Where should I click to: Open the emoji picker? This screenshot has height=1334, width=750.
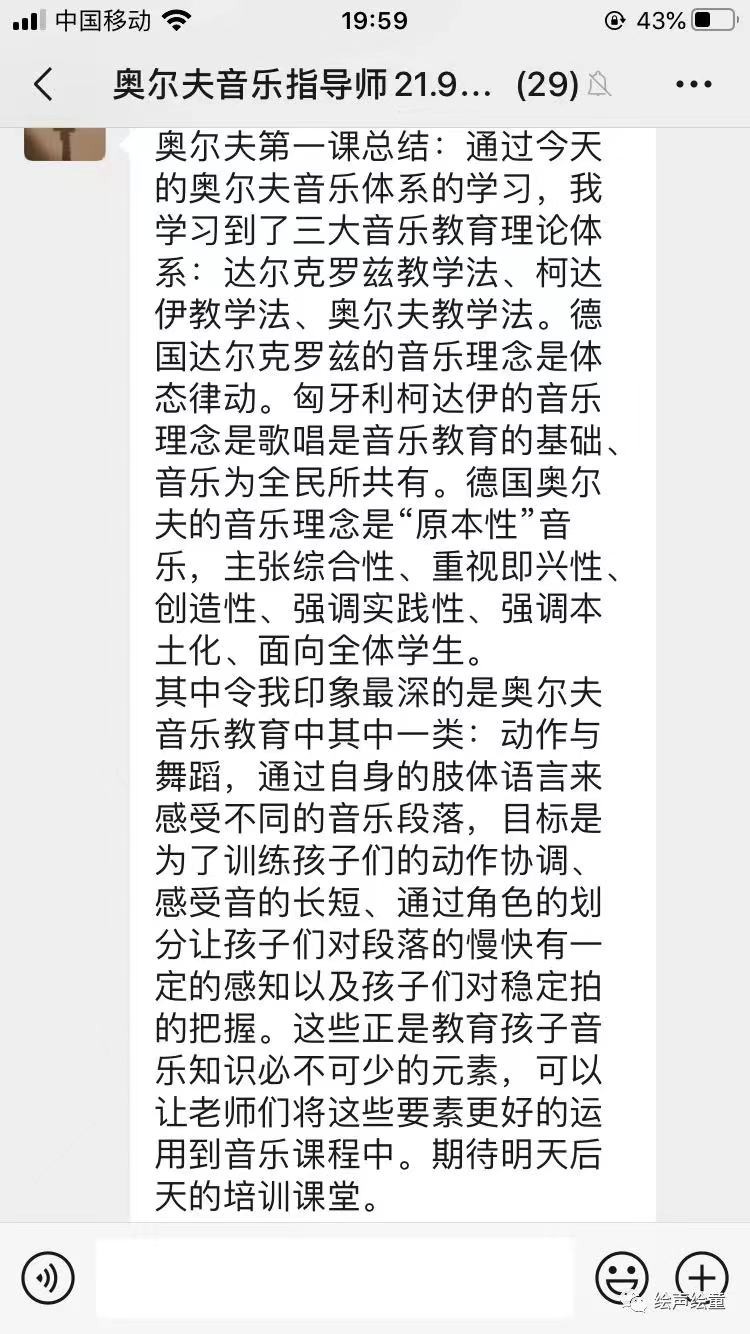[x=621, y=1277]
